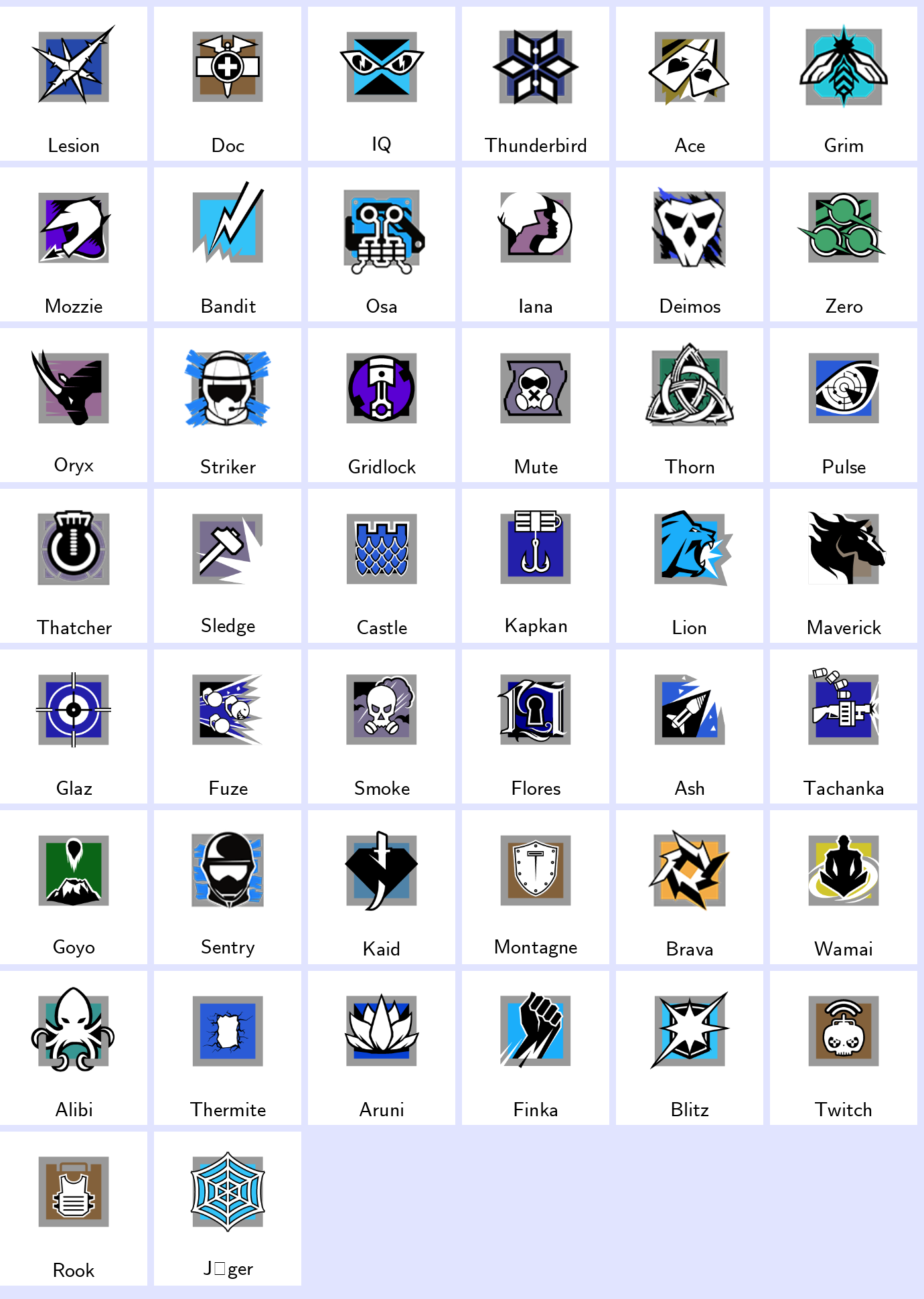Open the Deimos operator tile
The image size is (924, 1299).
690,244
